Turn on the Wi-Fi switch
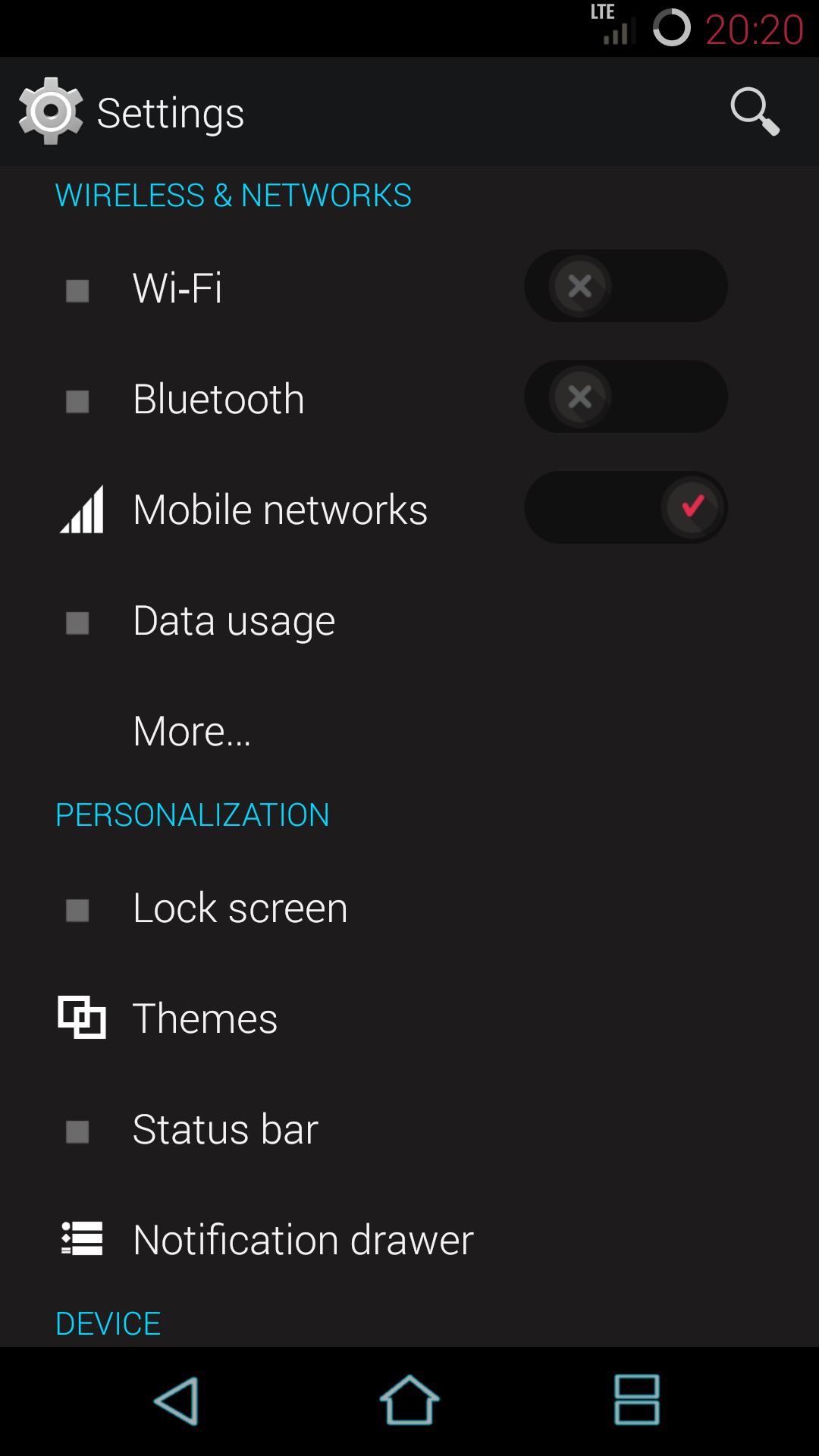Screen dimensions: 819x1456 pos(626,286)
